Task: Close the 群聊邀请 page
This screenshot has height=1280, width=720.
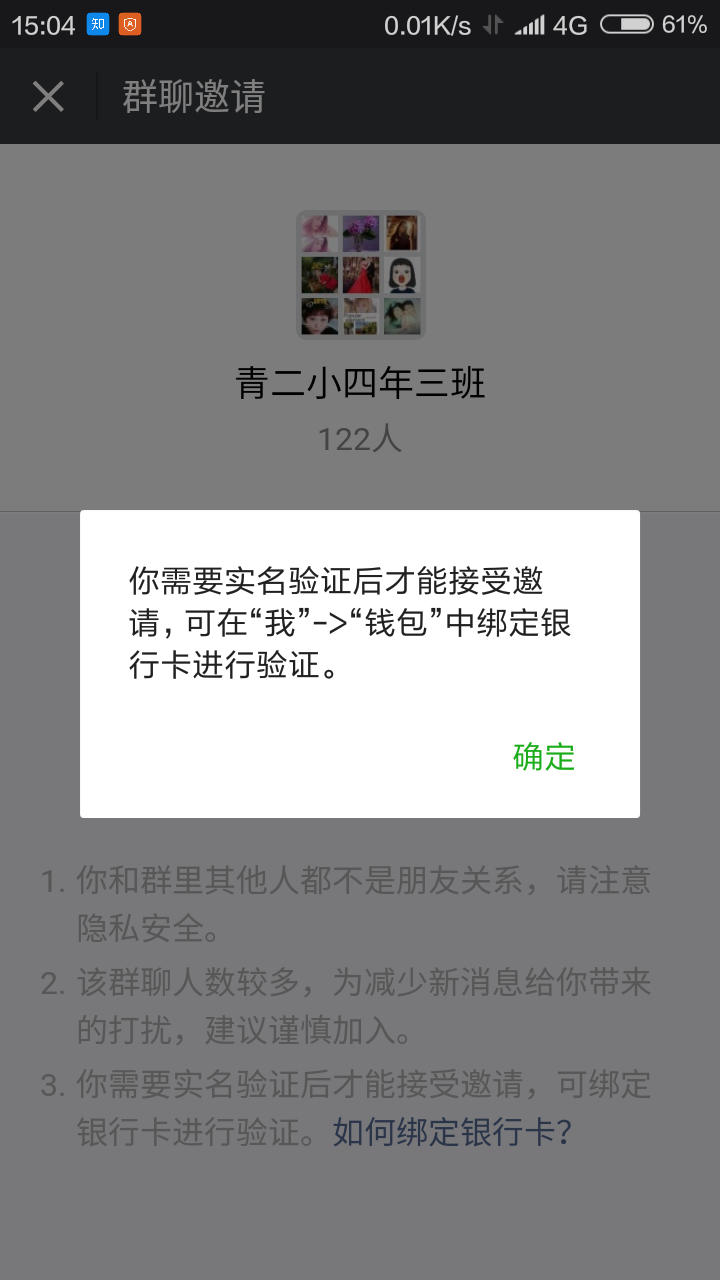Action: (48, 97)
